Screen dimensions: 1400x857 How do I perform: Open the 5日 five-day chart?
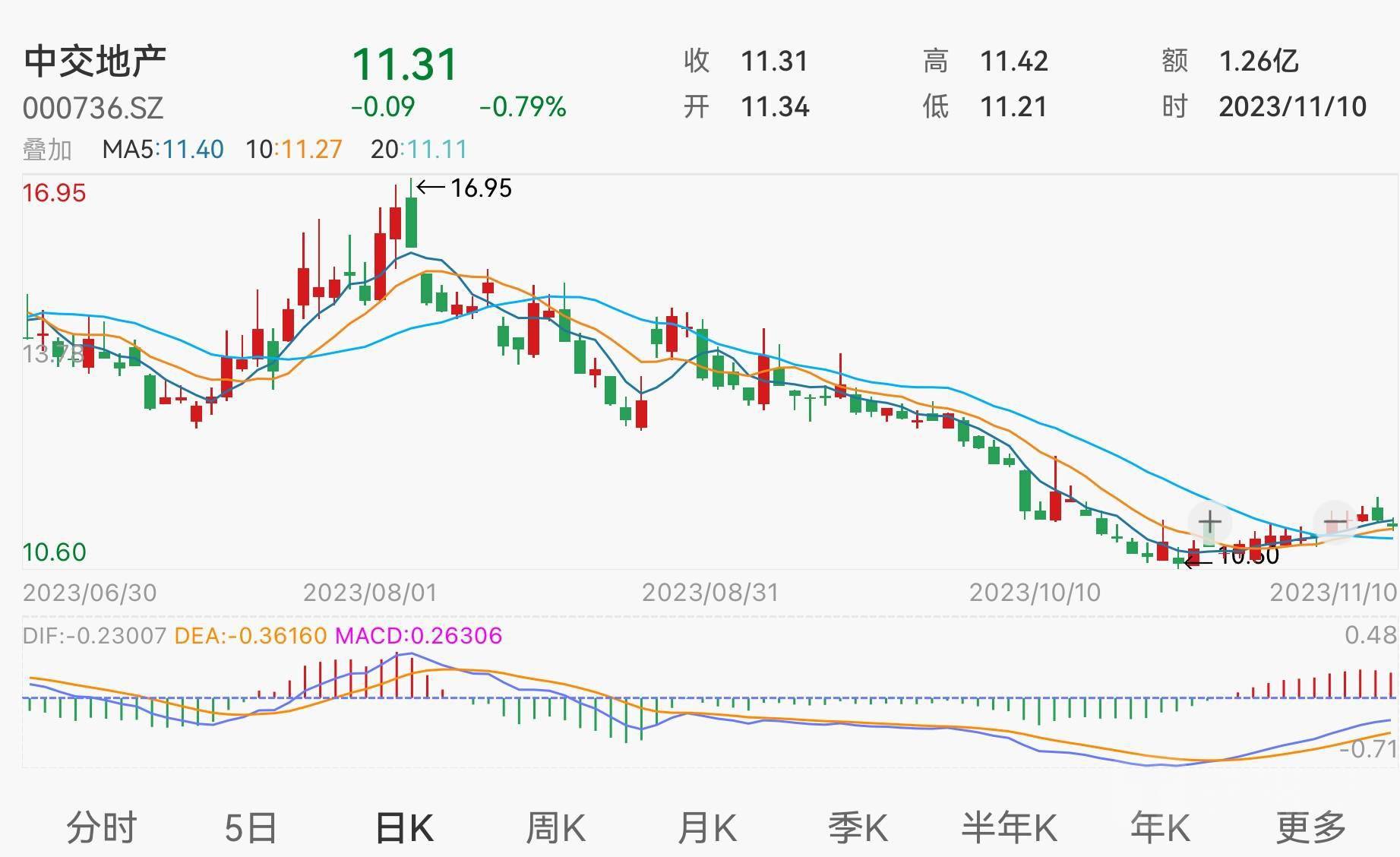251,827
